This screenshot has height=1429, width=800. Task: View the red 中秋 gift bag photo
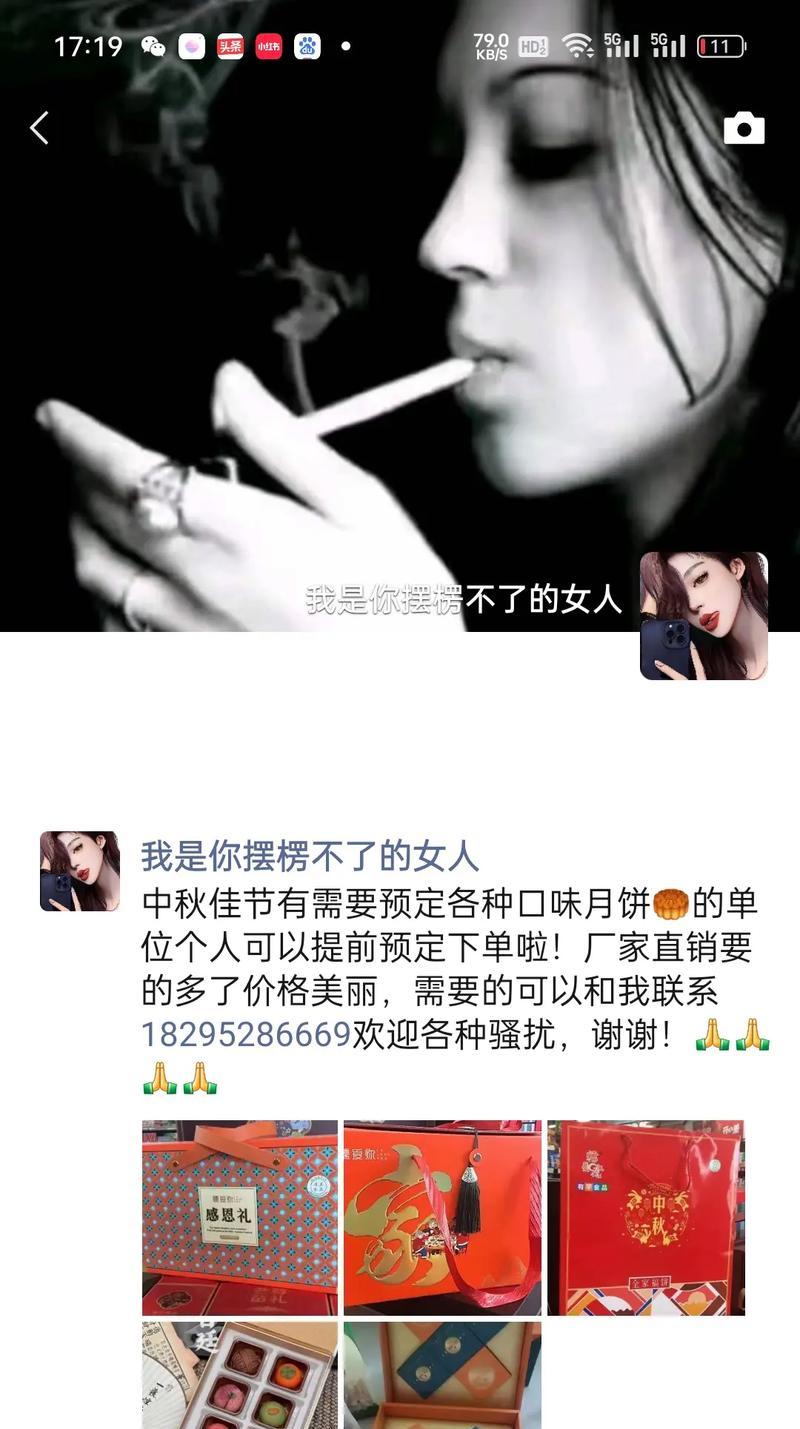[645, 1217]
